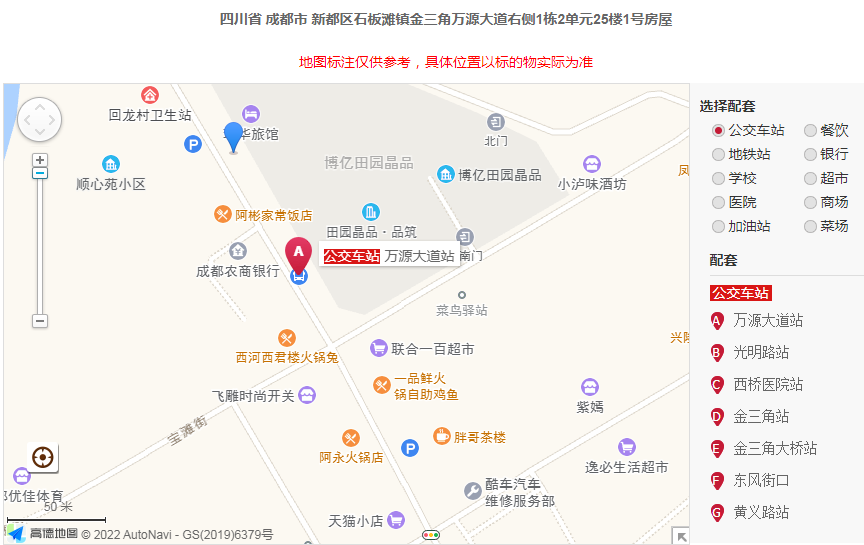Show 西桥医院站 on the map
This screenshot has height=545, width=864.
(767, 384)
